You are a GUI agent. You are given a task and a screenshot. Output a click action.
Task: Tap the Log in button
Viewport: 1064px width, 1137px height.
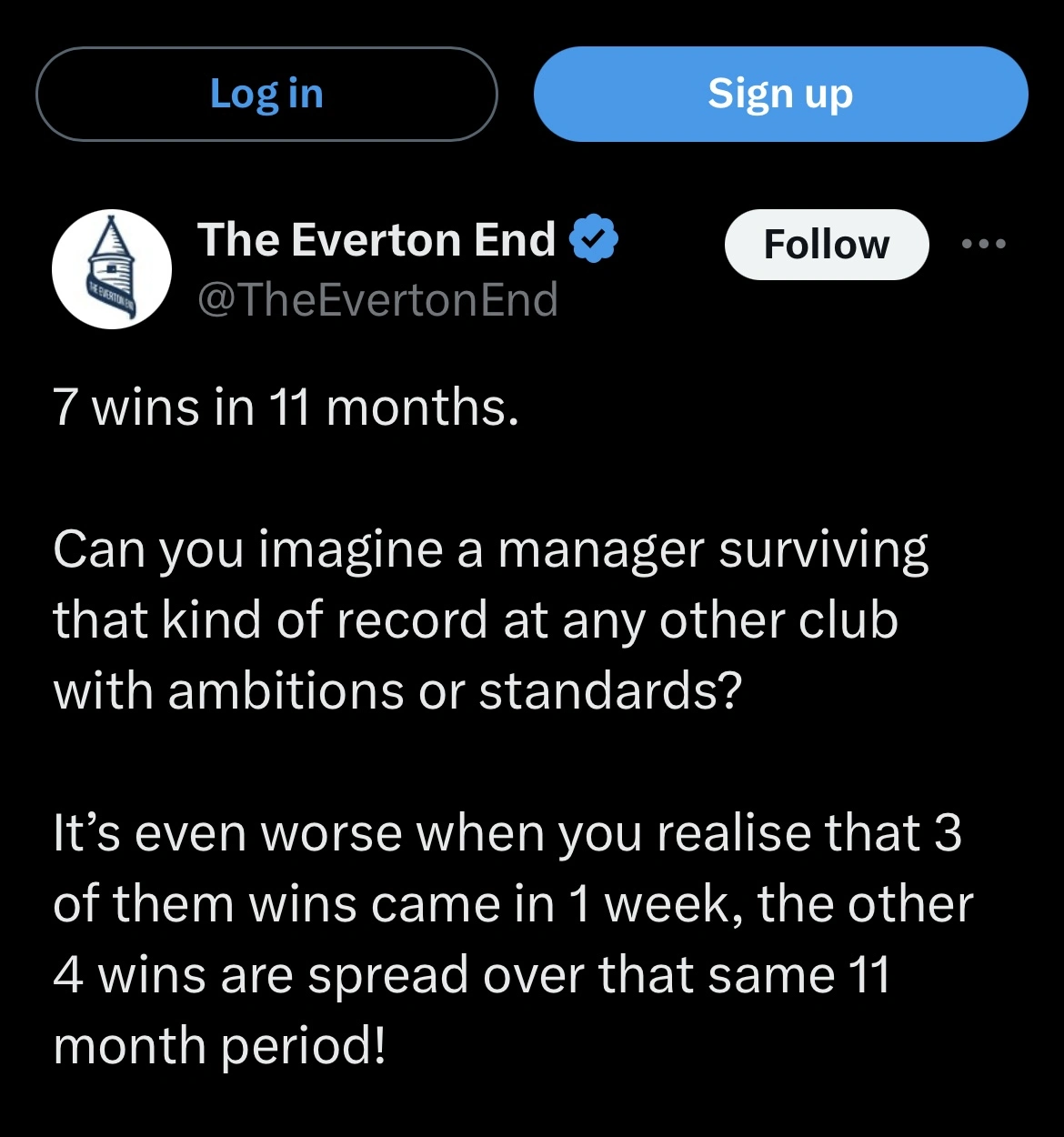coord(266,94)
